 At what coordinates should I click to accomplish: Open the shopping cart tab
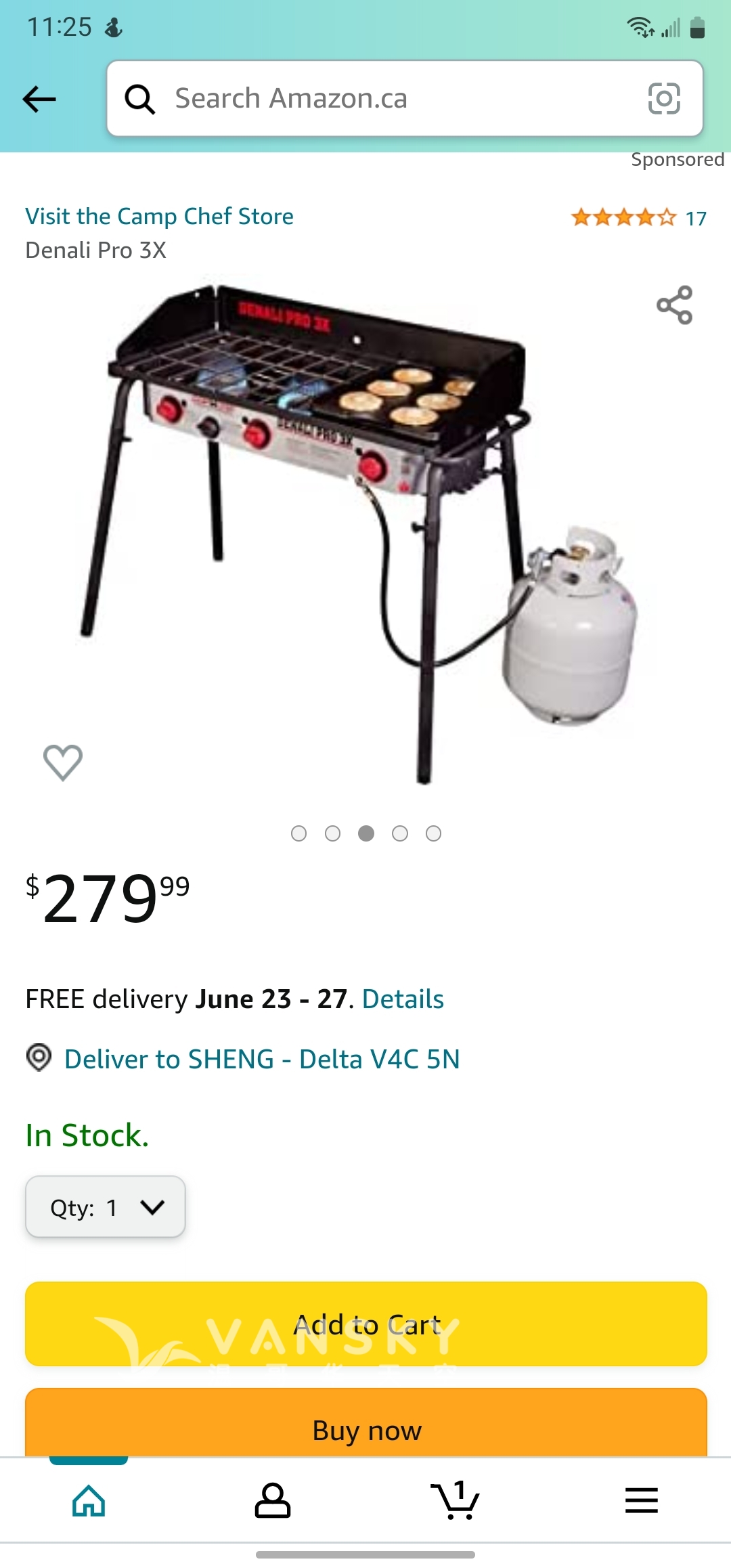[455, 1500]
